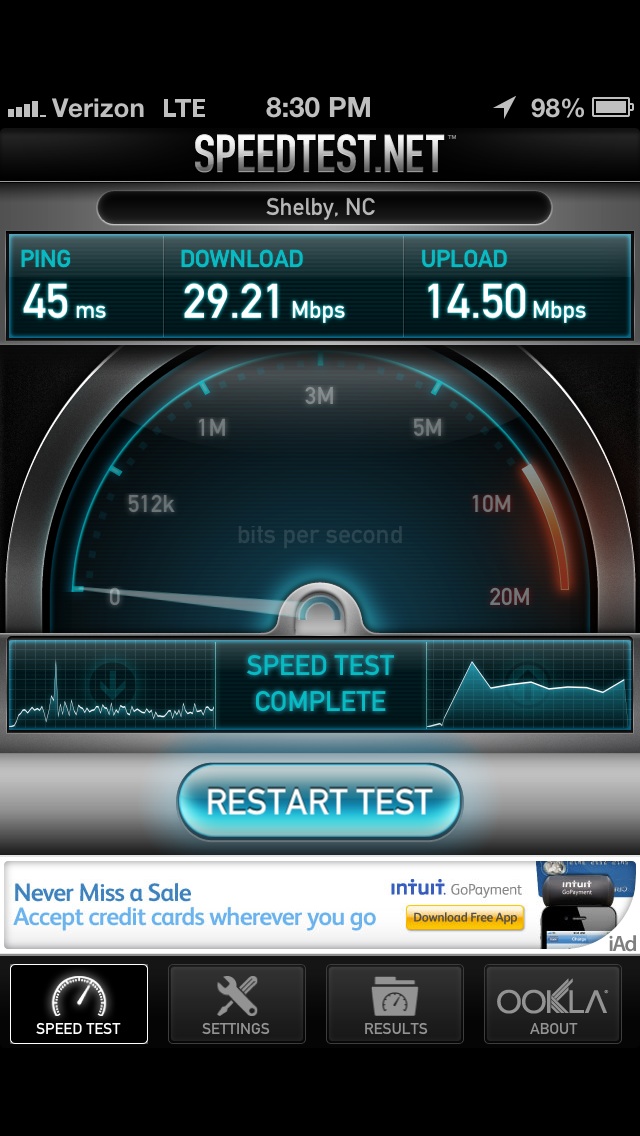Open the Results tab

point(395,1003)
